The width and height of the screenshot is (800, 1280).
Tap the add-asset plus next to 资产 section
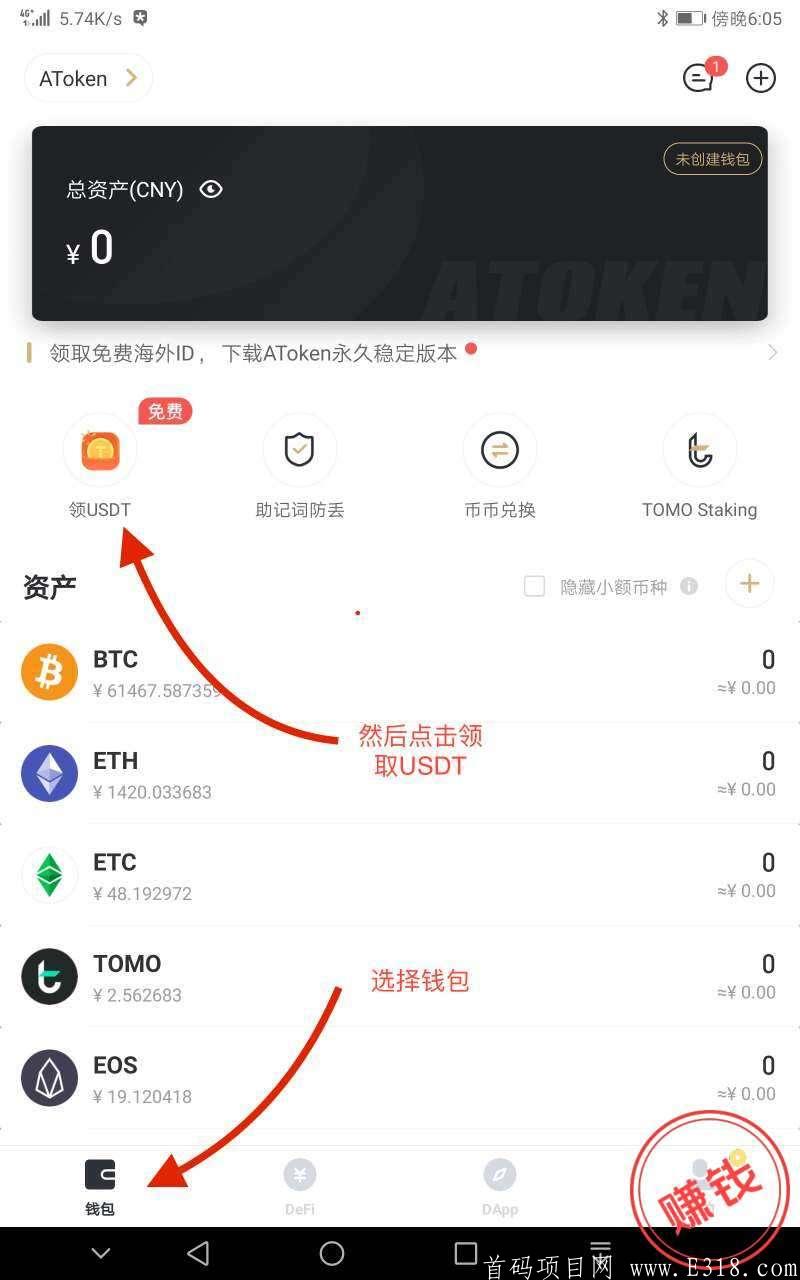pyautogui.click(x=749, y=583)
